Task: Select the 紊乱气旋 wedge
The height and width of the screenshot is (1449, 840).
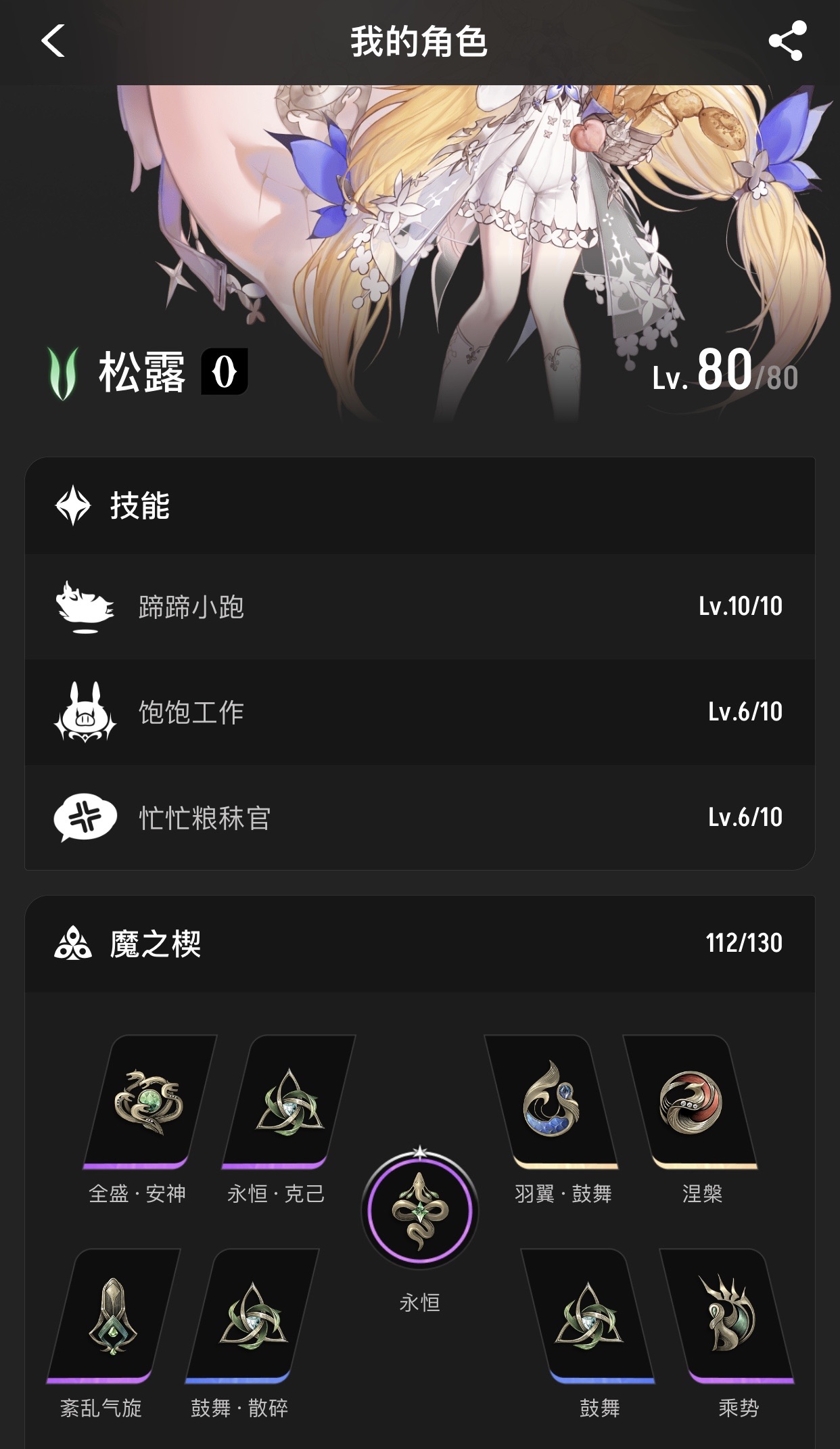Action: pos(113,1316)
